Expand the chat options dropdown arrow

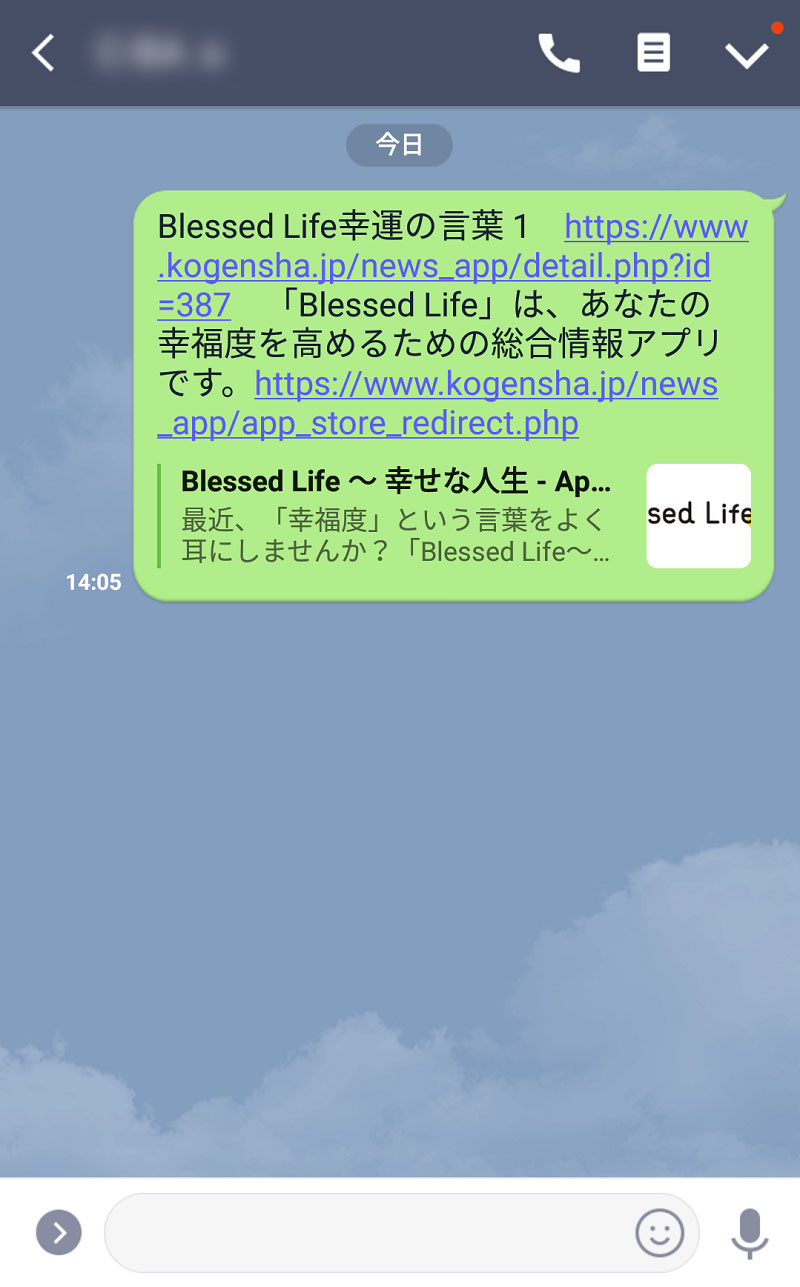(747, 55)
